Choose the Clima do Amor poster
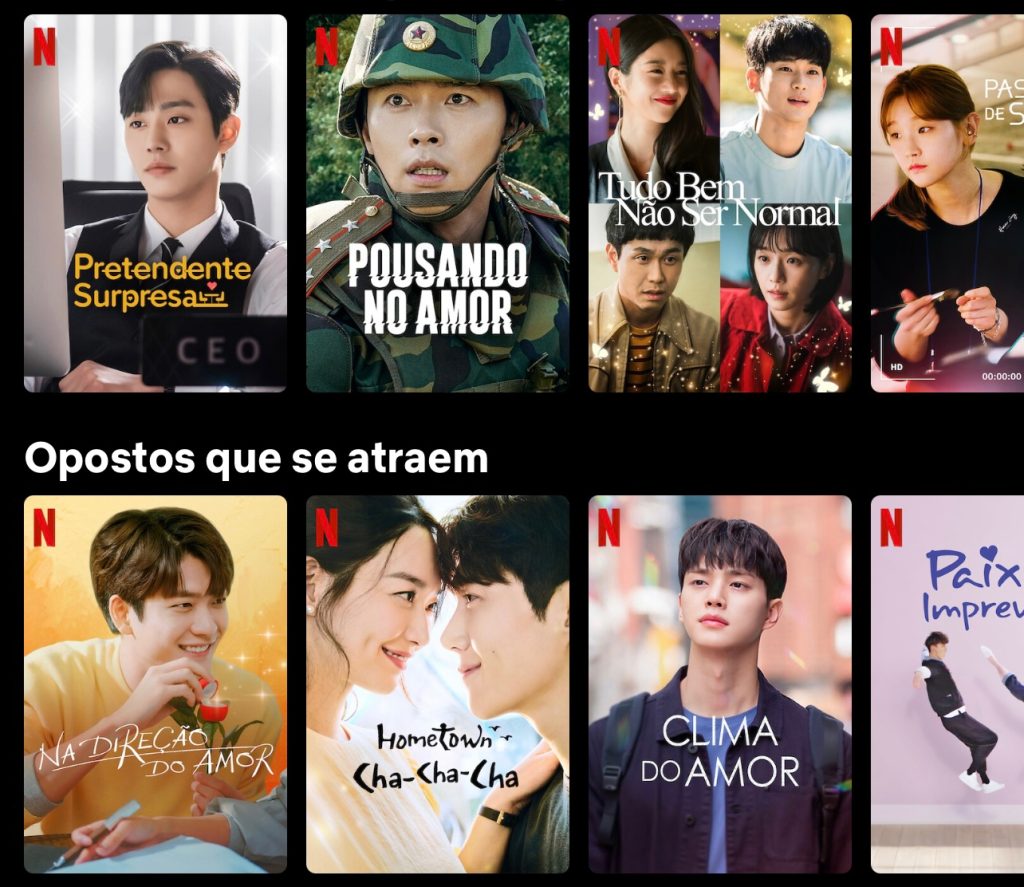The width and height of the screenshot is (1024, 887). click(x=719, y=684)
